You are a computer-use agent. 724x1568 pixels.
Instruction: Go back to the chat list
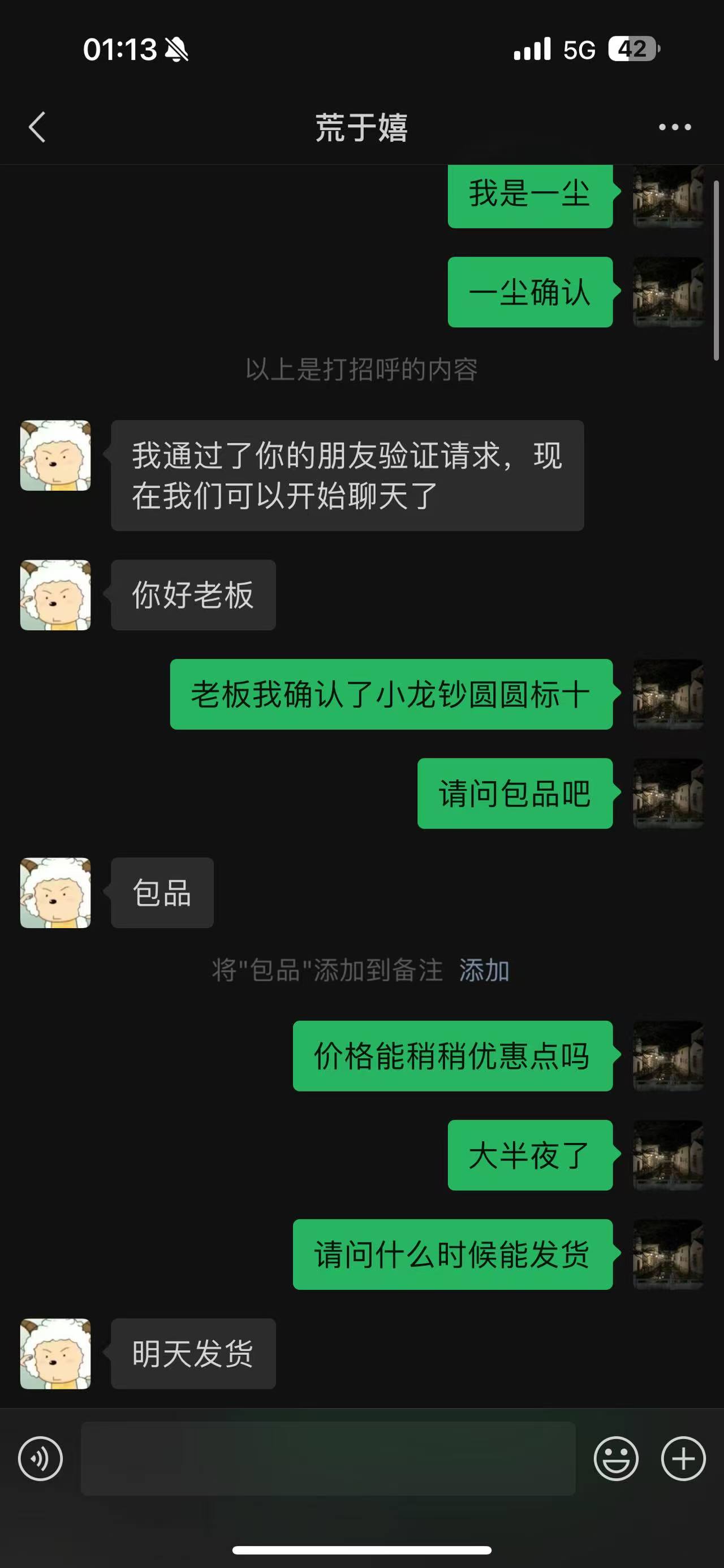pos(37,127)
